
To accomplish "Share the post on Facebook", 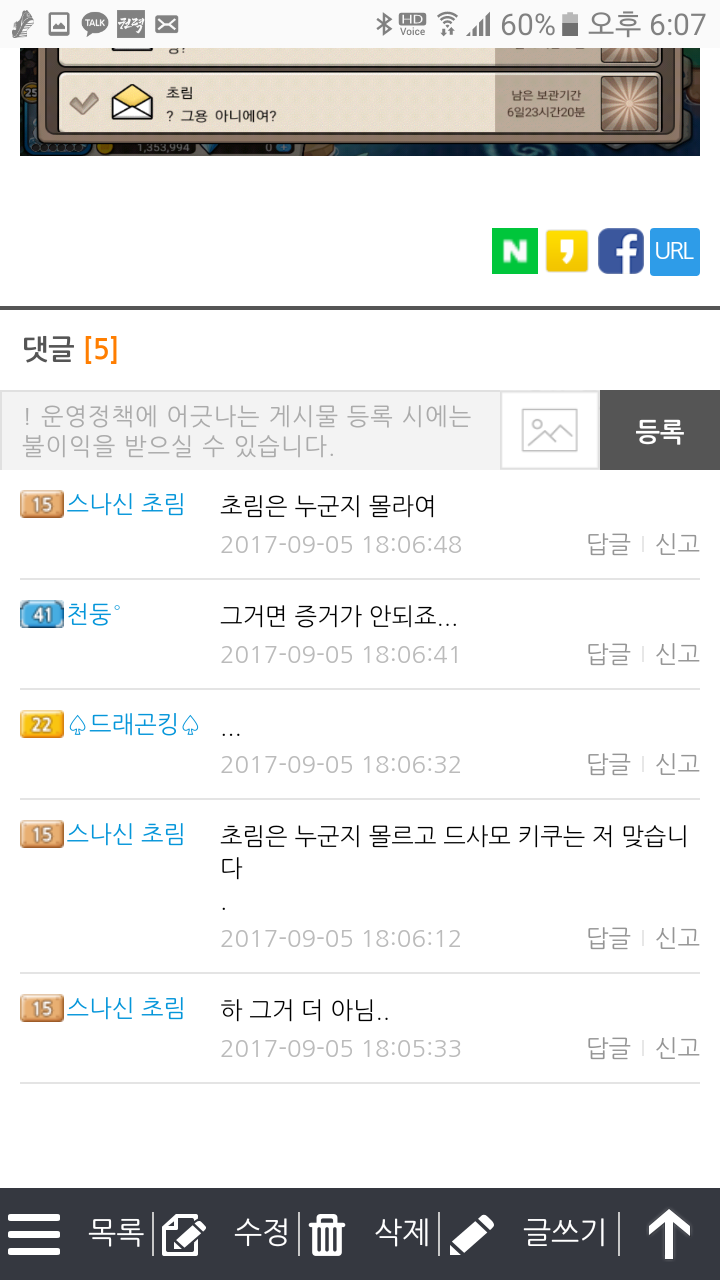I will (x=620, y=251).
